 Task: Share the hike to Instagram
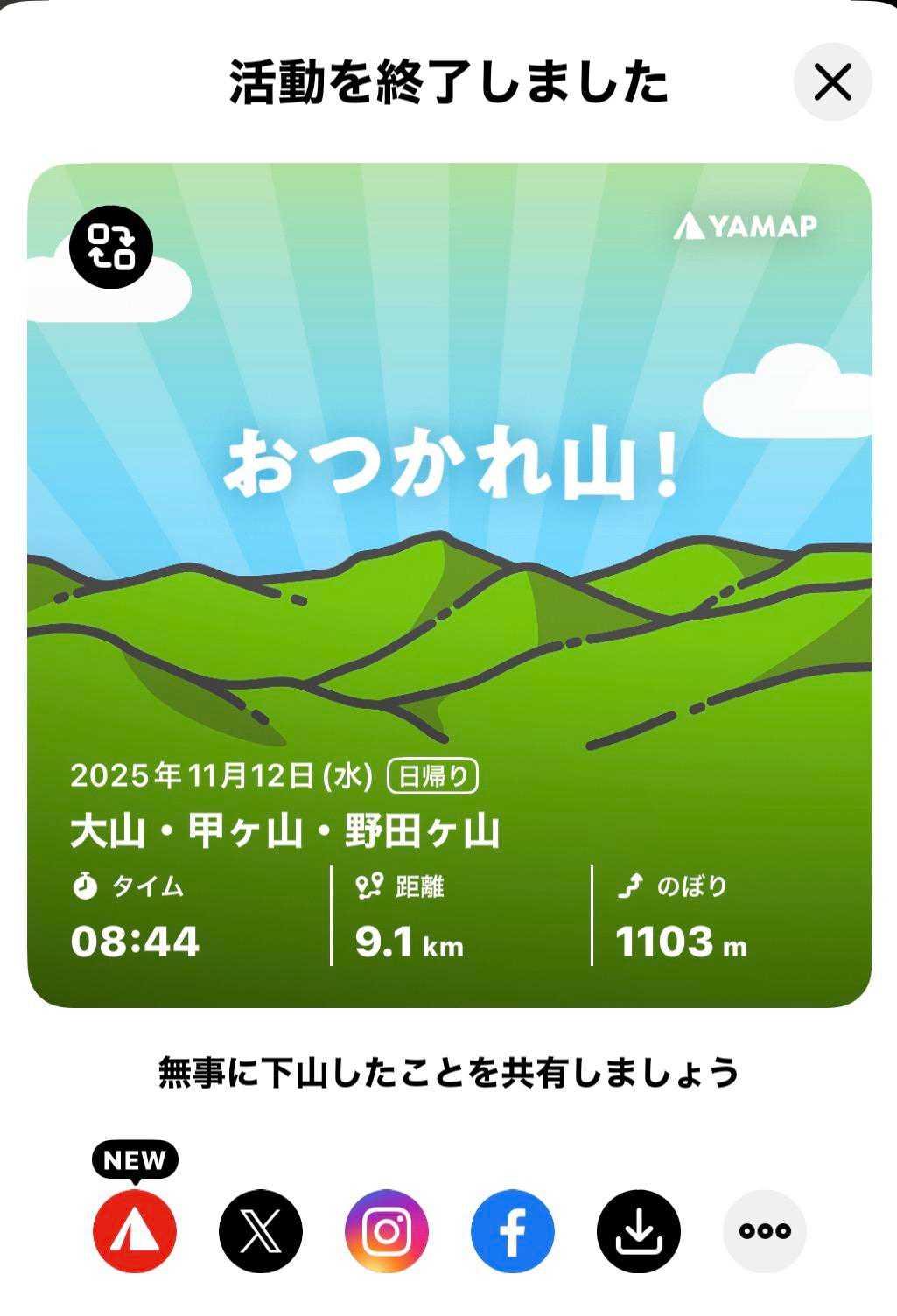click(387, 1231)
